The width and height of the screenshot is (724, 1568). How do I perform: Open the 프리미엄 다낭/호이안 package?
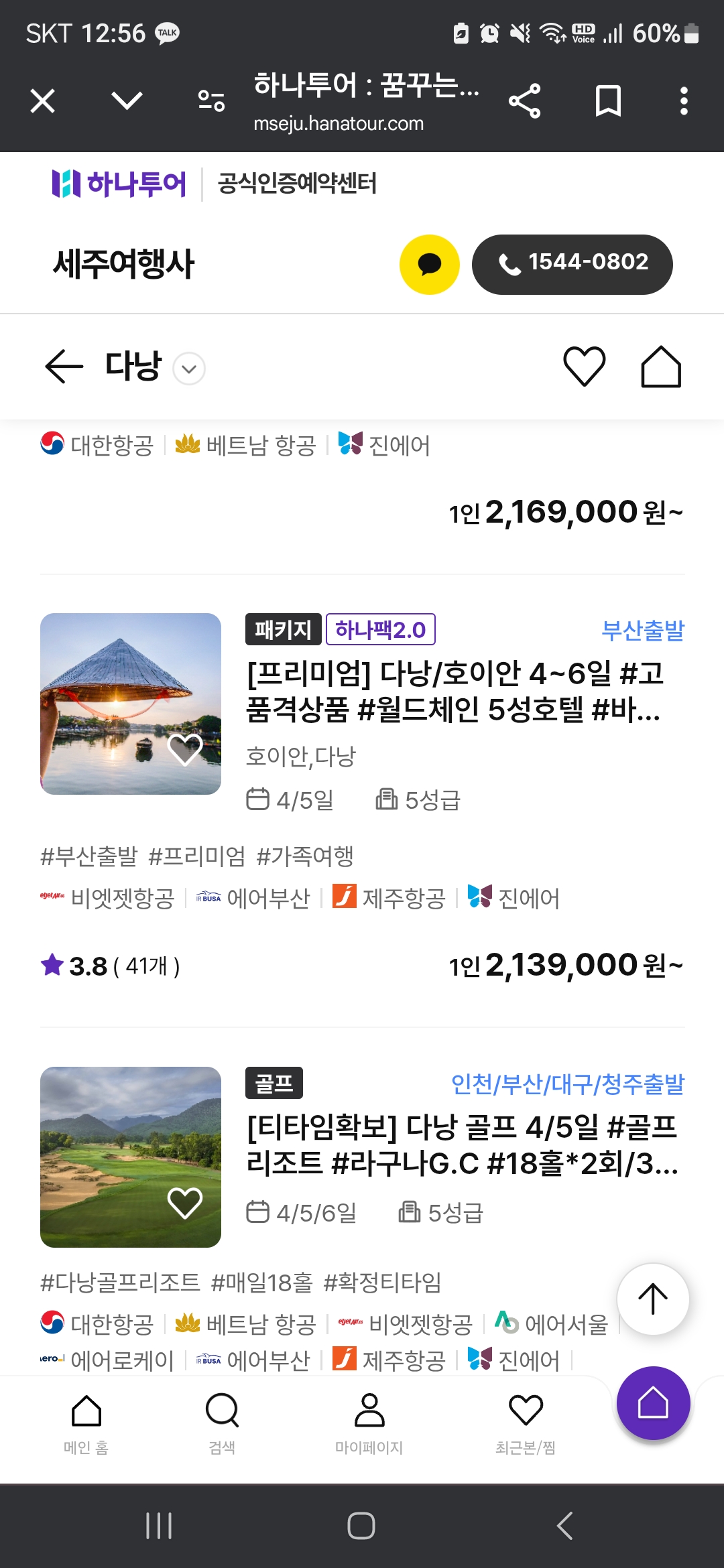point(455,691)
